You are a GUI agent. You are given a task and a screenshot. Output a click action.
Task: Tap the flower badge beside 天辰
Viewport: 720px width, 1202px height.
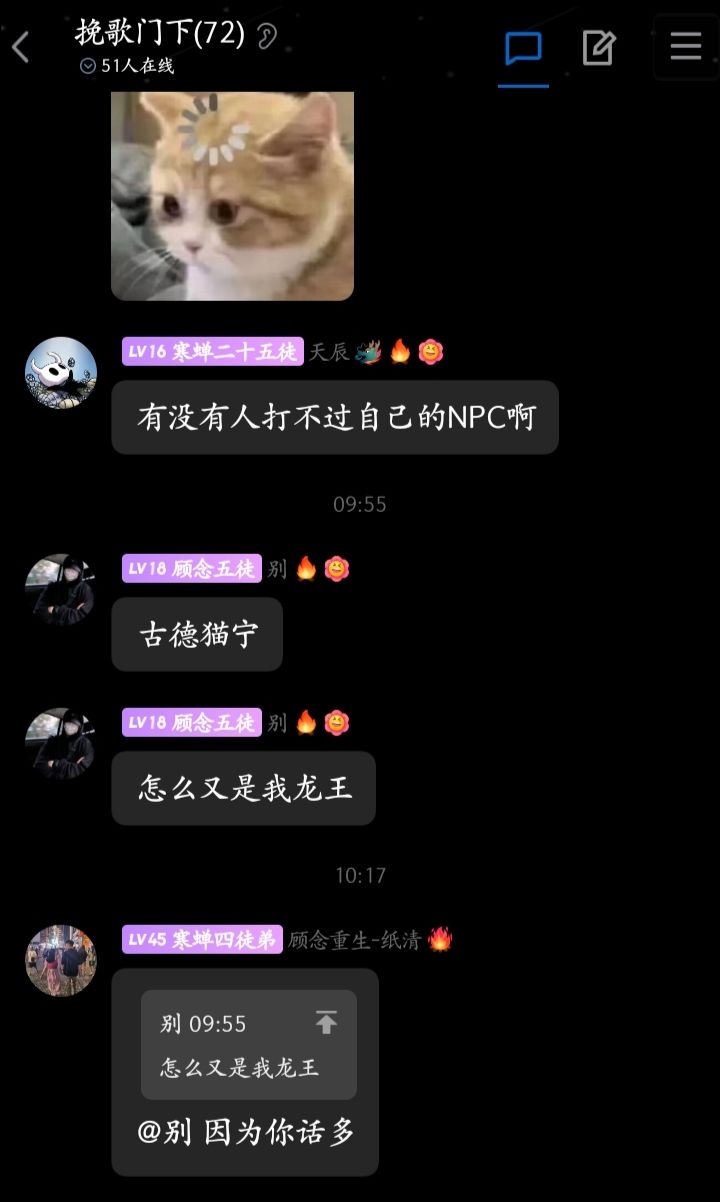[x=431, y=351]
